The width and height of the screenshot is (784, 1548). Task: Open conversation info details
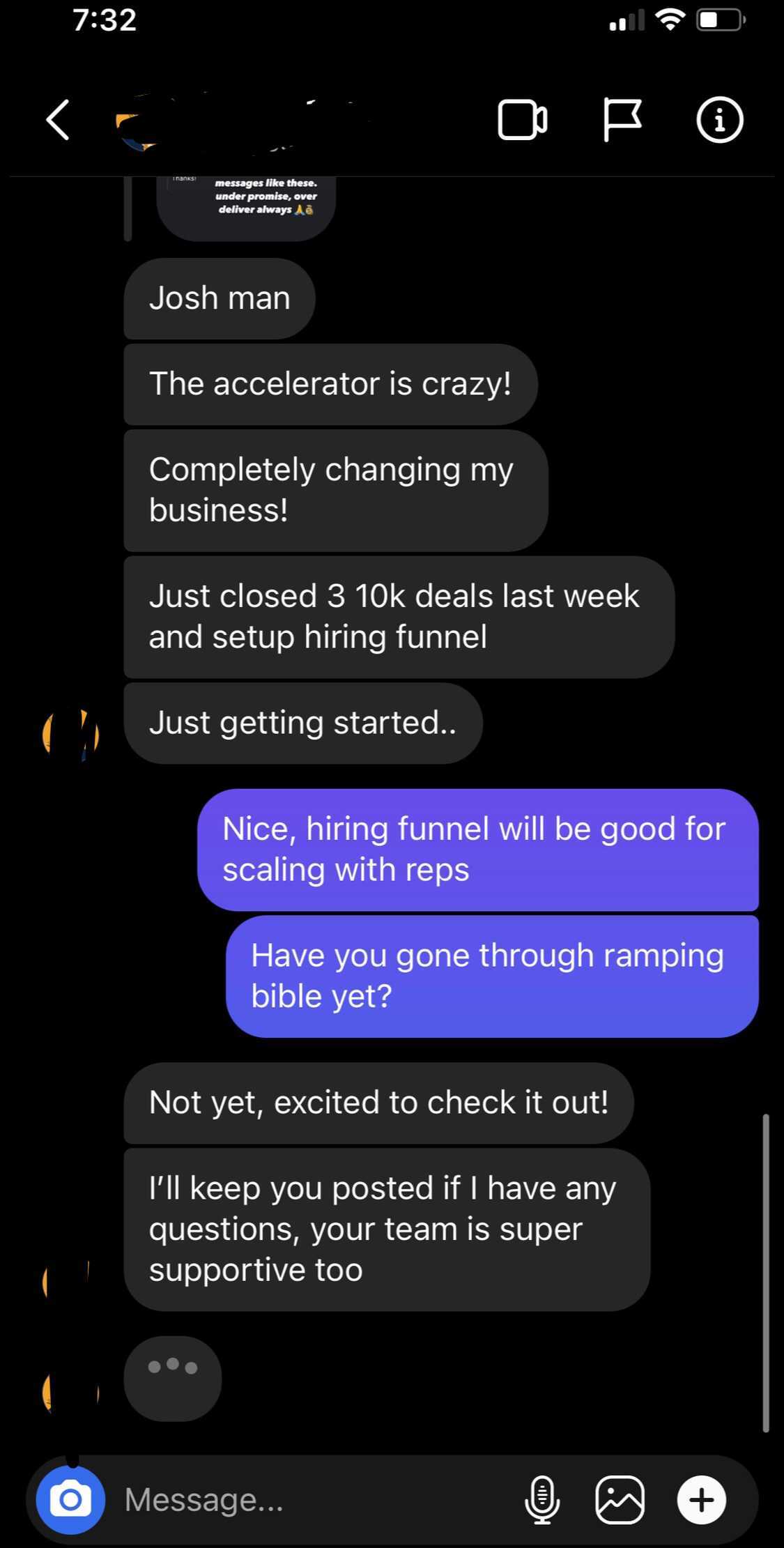point(720,120)
